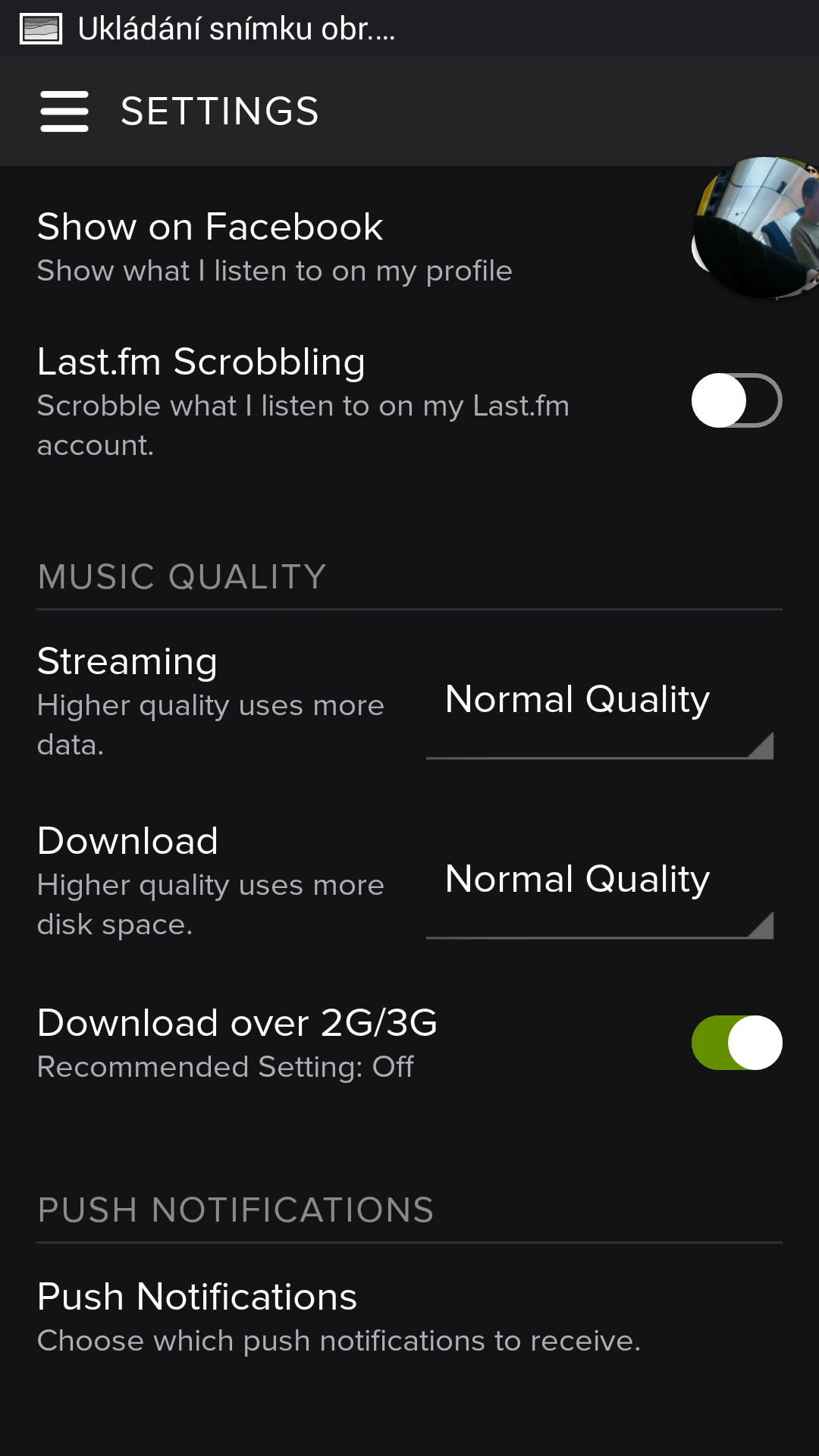Toggle the Show on Facebook switch
The width and height of the screenshot is (819, 1456).
click(x=736, y=248)
